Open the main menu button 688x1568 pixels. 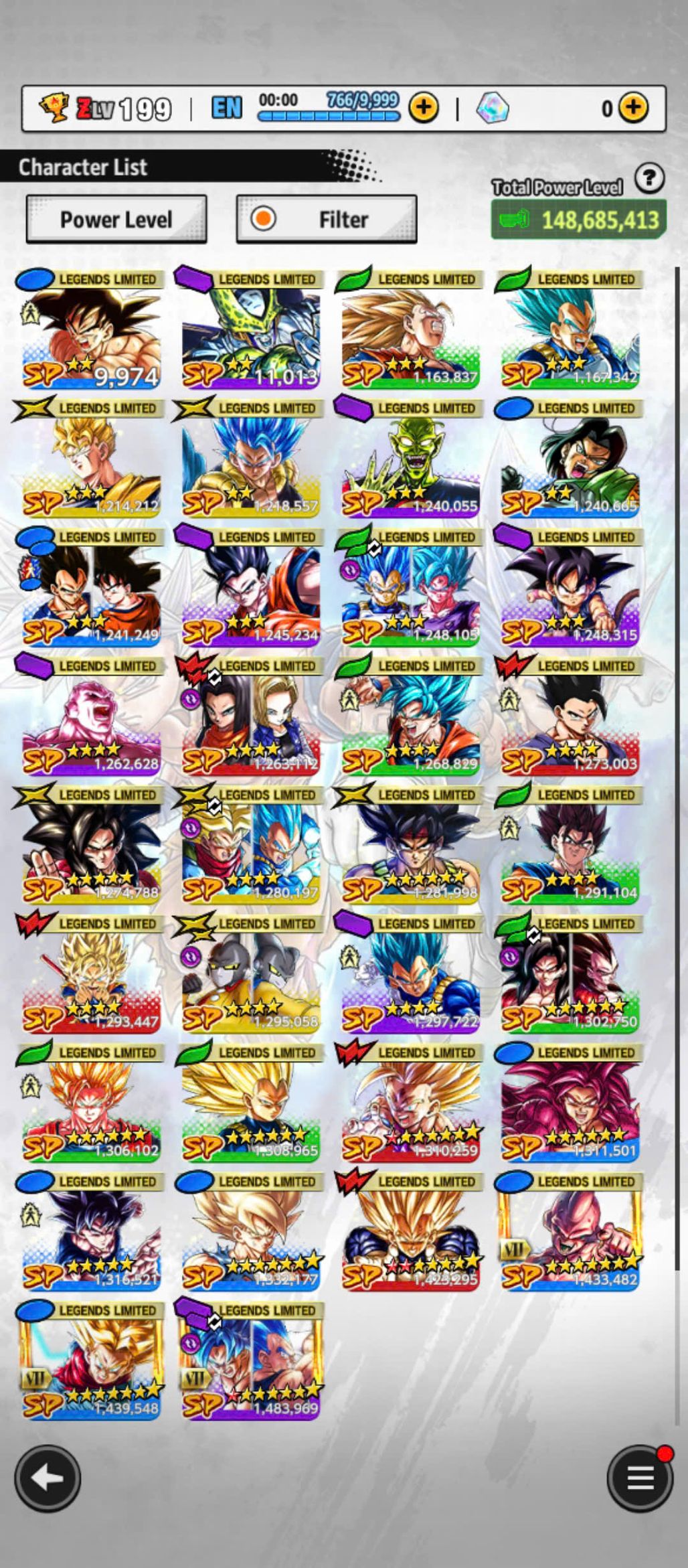[x=640, y=1478]
